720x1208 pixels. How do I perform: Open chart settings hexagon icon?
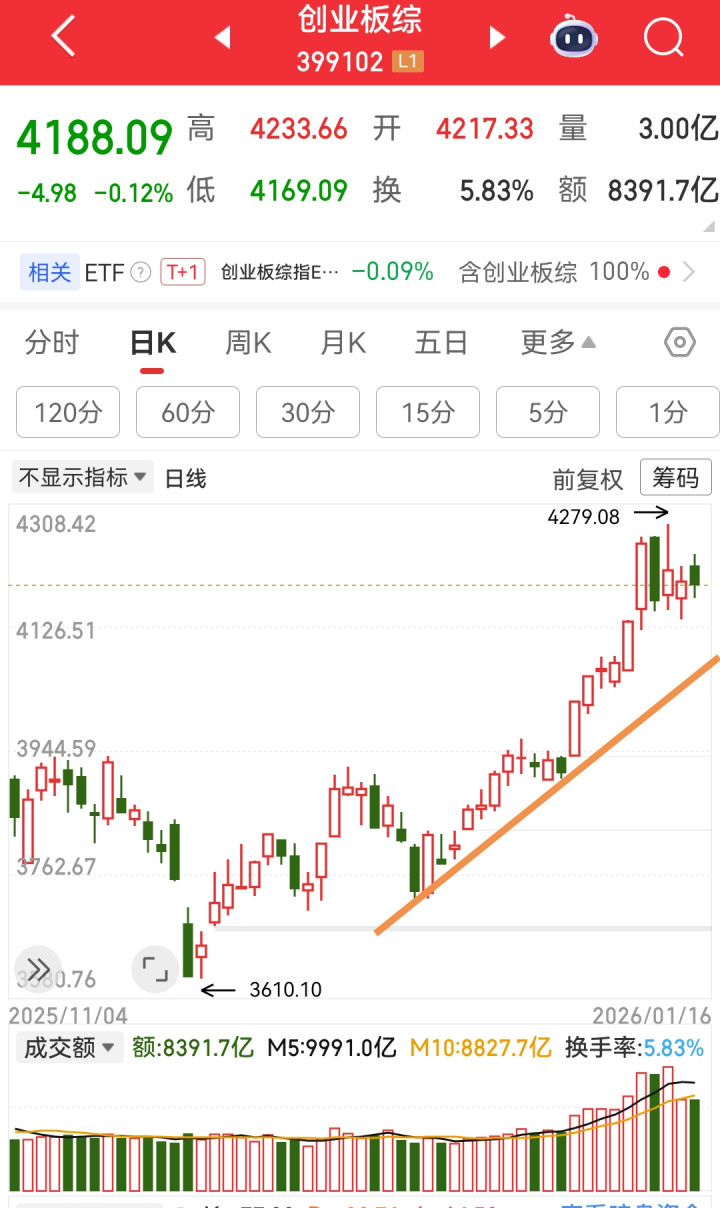[680, 343]
